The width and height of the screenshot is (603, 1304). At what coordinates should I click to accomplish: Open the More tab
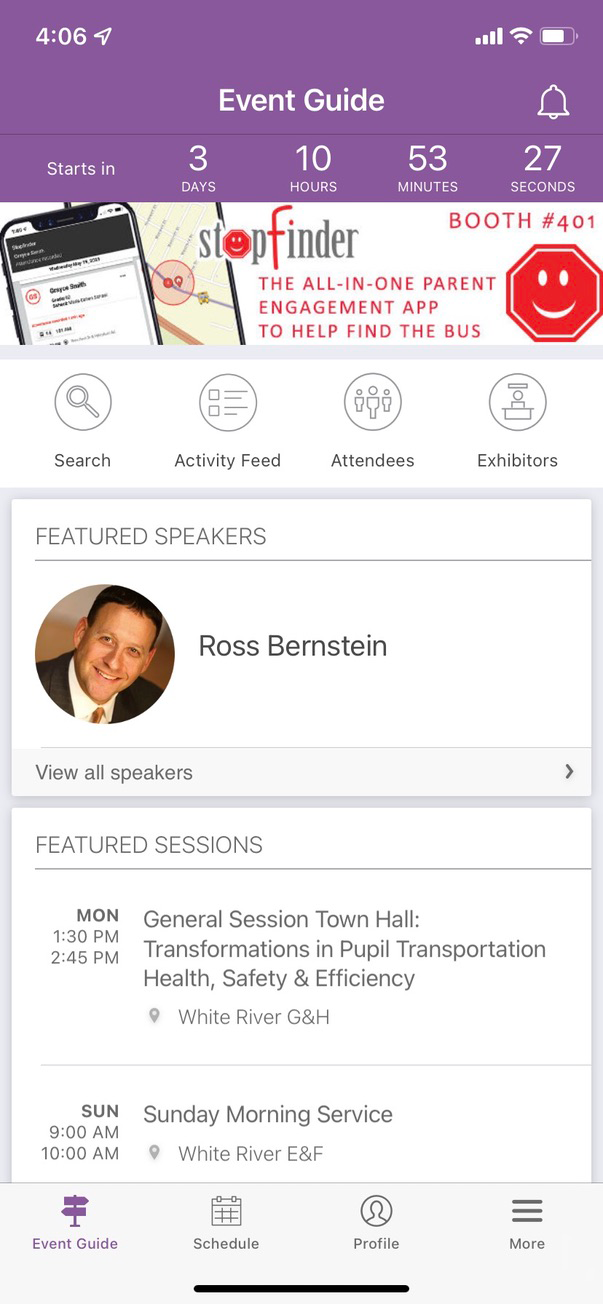pos(527,1223)
